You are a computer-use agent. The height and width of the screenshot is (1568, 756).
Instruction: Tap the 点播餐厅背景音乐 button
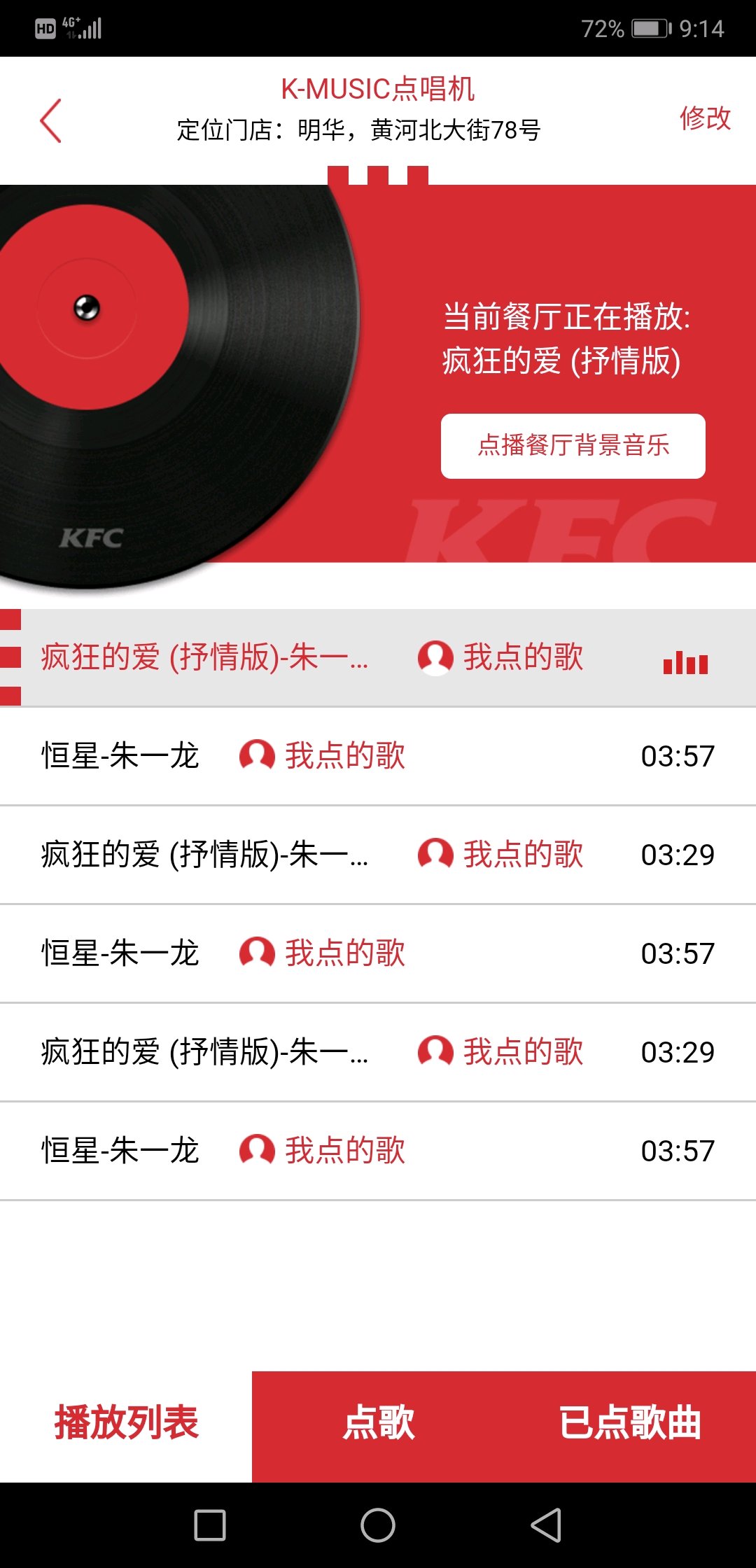[573, 446]
